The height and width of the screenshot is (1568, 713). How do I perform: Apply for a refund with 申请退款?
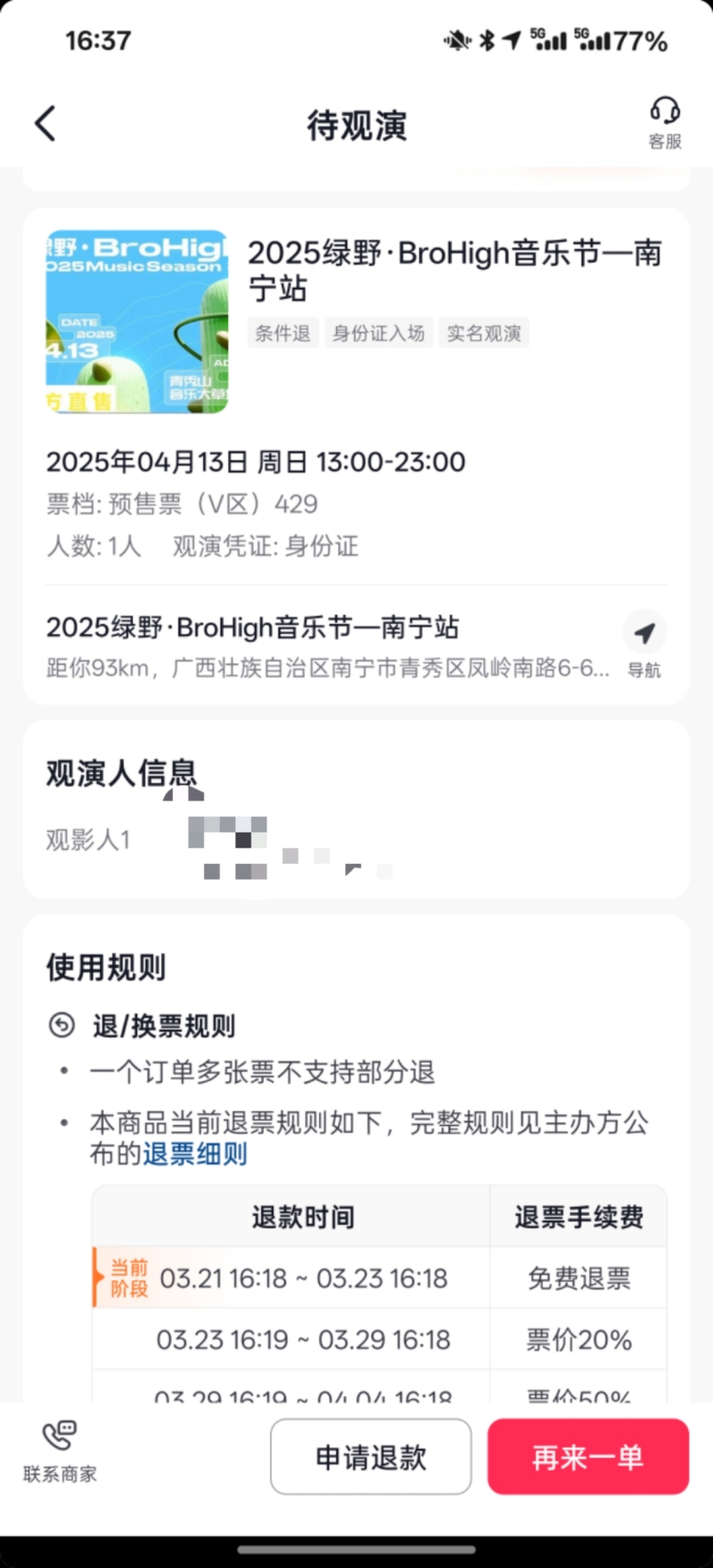(x=371, y=1457)
